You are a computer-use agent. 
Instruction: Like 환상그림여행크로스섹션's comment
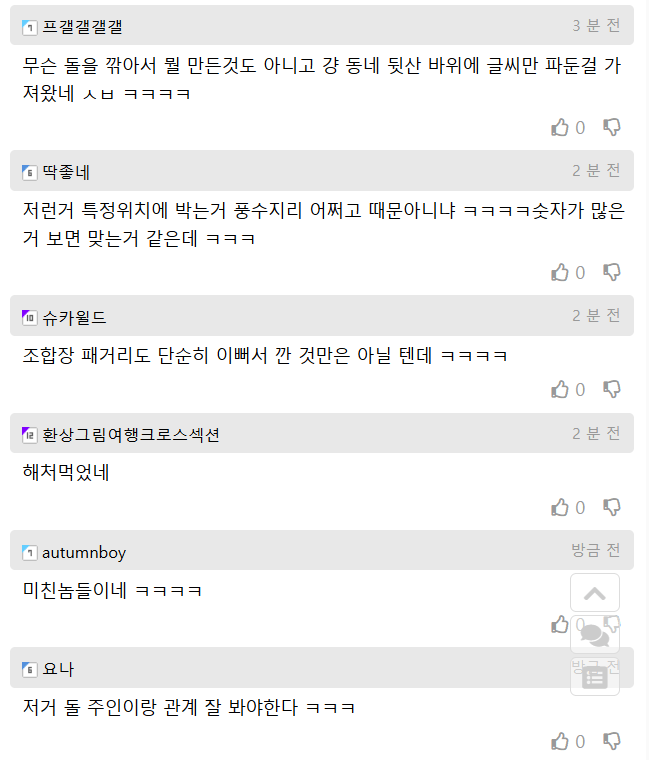560,507
